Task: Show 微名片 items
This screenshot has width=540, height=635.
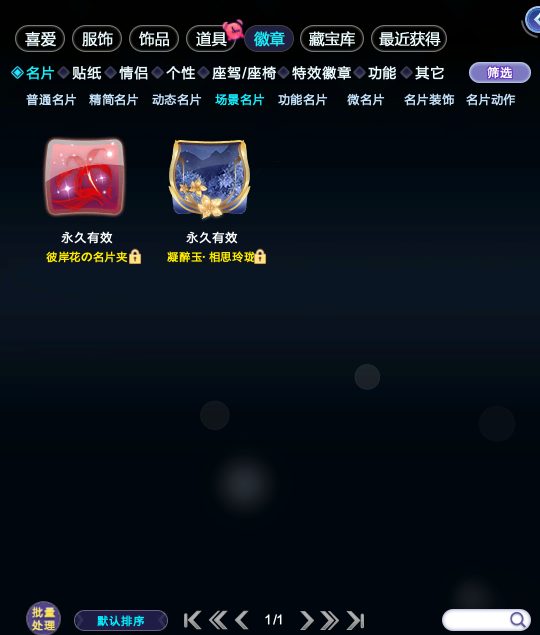Action: pyautogui.click(x=365, y=100)
